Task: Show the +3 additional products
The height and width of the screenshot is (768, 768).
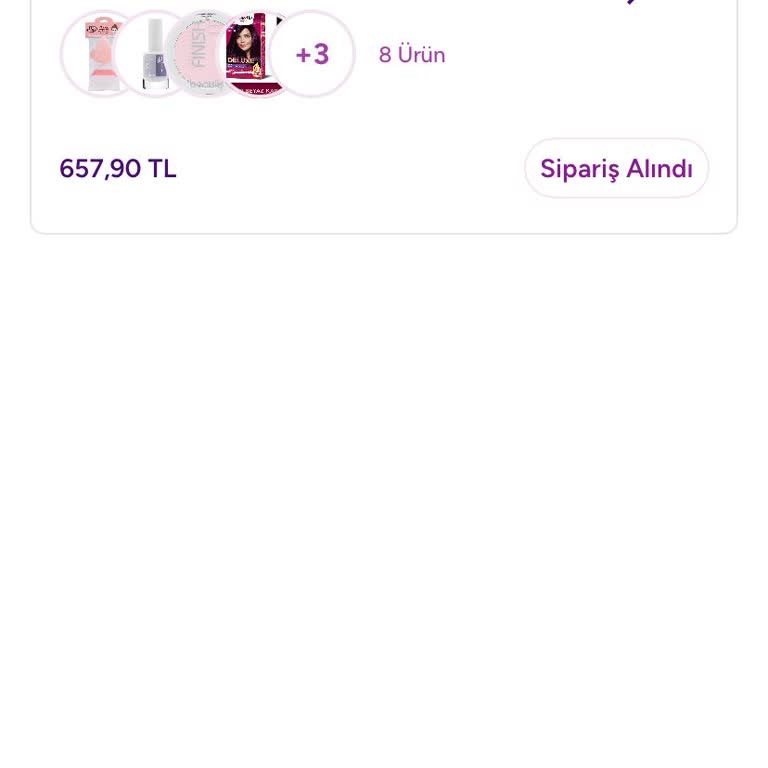Action: pos(312,54)
